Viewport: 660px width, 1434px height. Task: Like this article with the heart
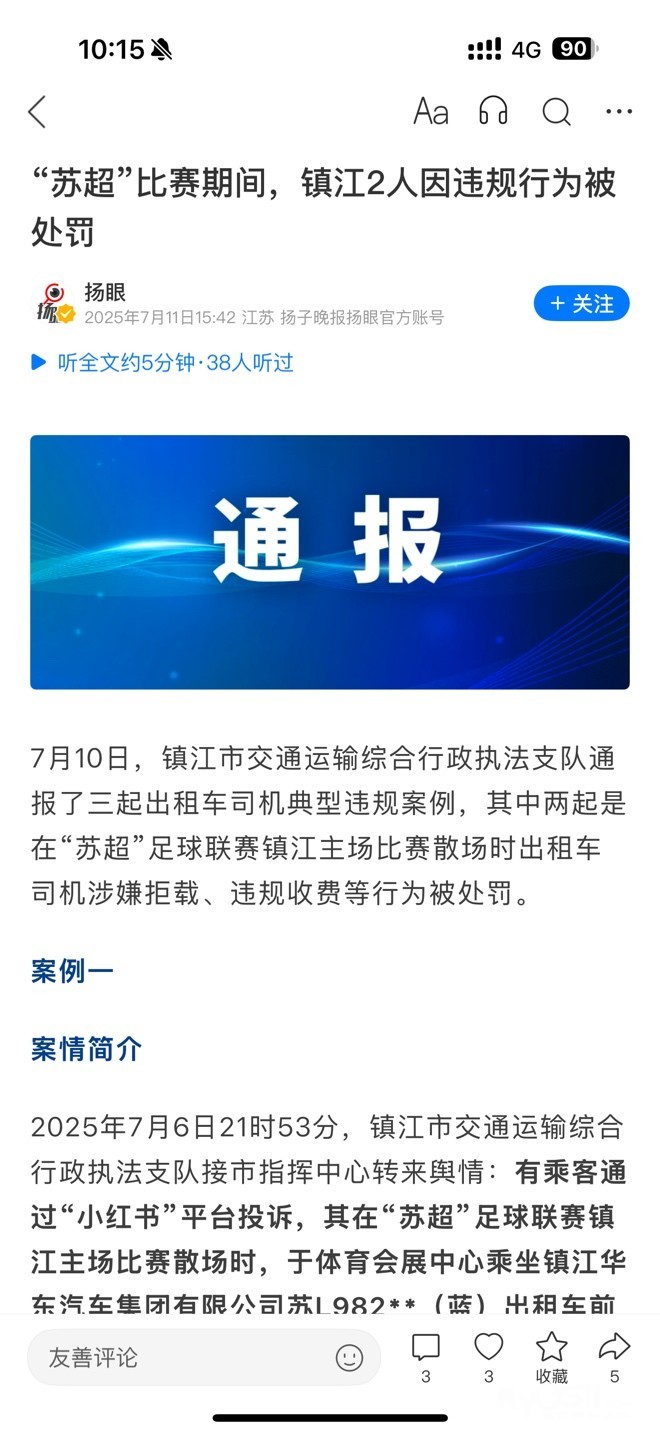(x=489, y=1357)
